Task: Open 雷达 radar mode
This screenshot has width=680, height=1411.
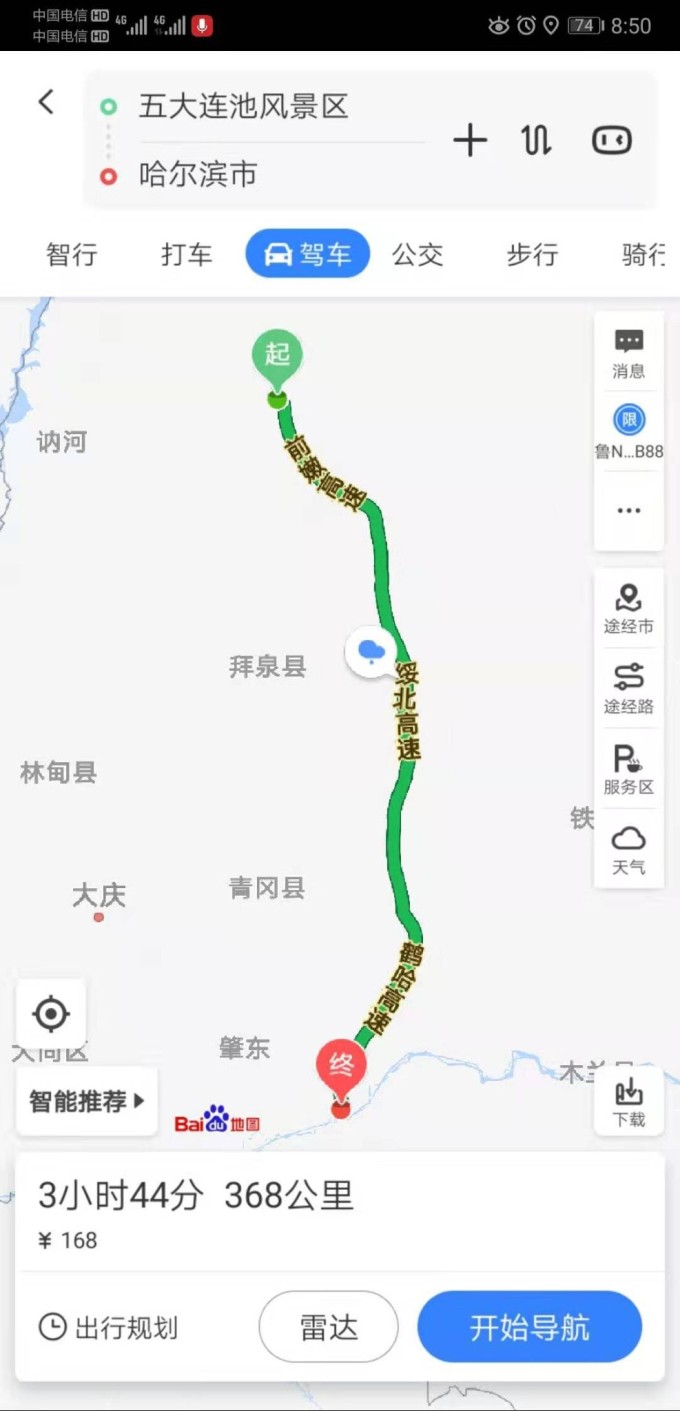Action: click(x=328, y=1328)
